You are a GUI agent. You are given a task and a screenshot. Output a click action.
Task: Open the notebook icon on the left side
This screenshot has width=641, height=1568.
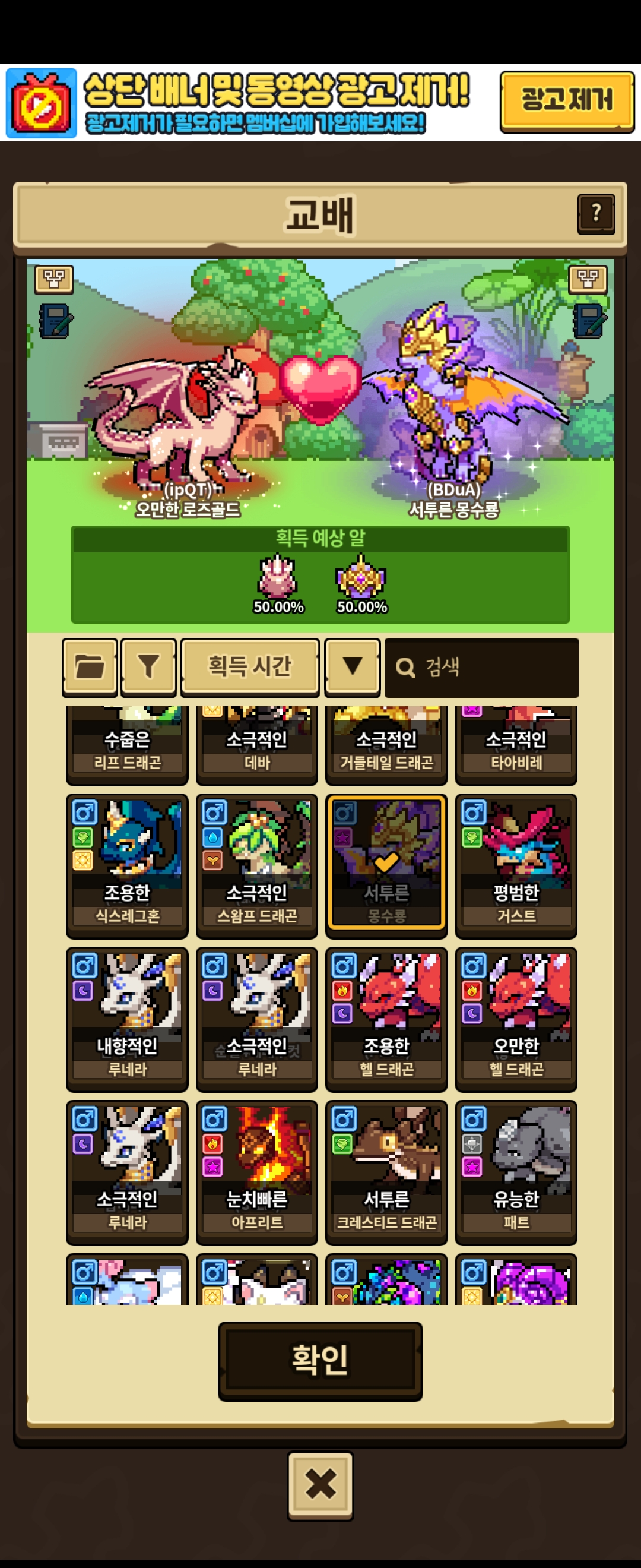point(56,320)
